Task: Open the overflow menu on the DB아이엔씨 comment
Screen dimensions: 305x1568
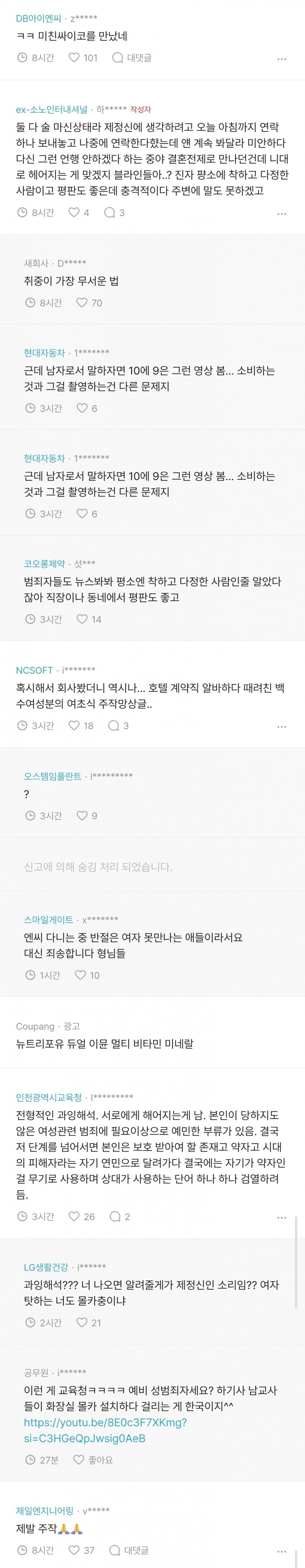Action: [281, 59]
